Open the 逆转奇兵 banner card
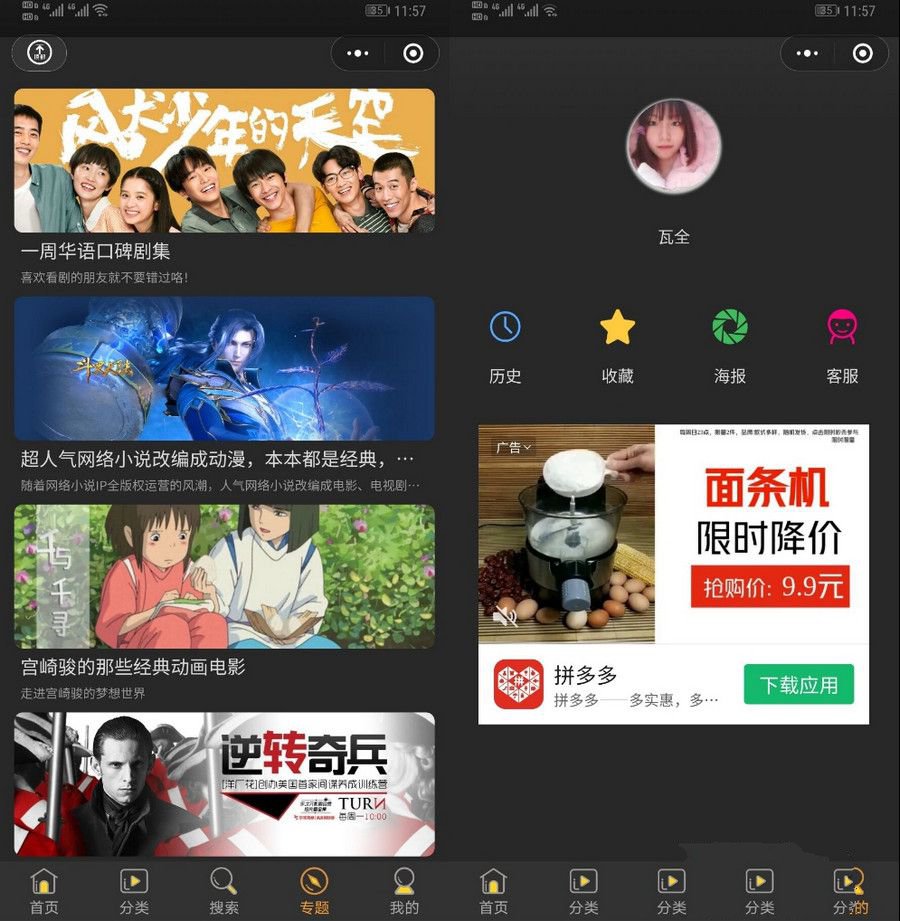 click(224, 783)
